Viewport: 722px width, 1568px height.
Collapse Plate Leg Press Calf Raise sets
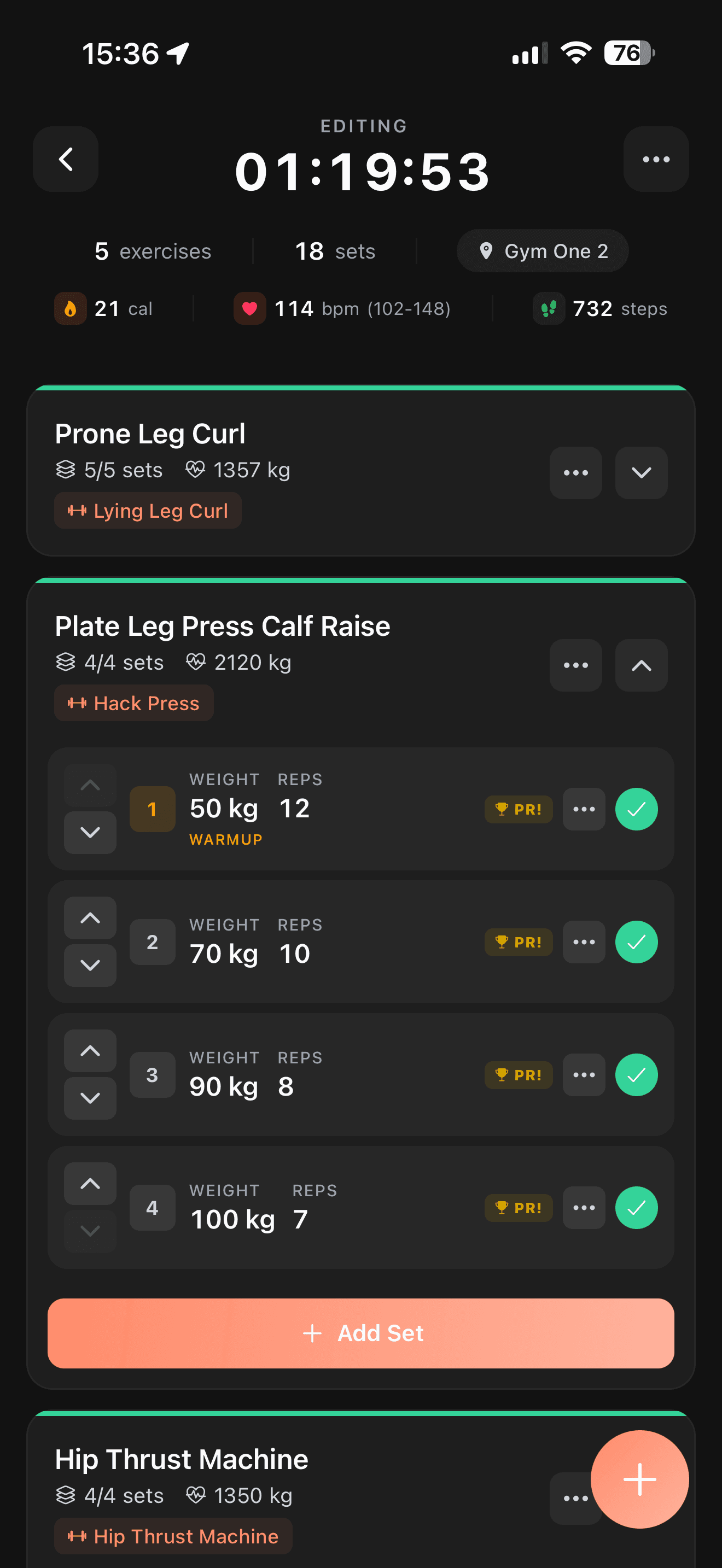(641, 665)
